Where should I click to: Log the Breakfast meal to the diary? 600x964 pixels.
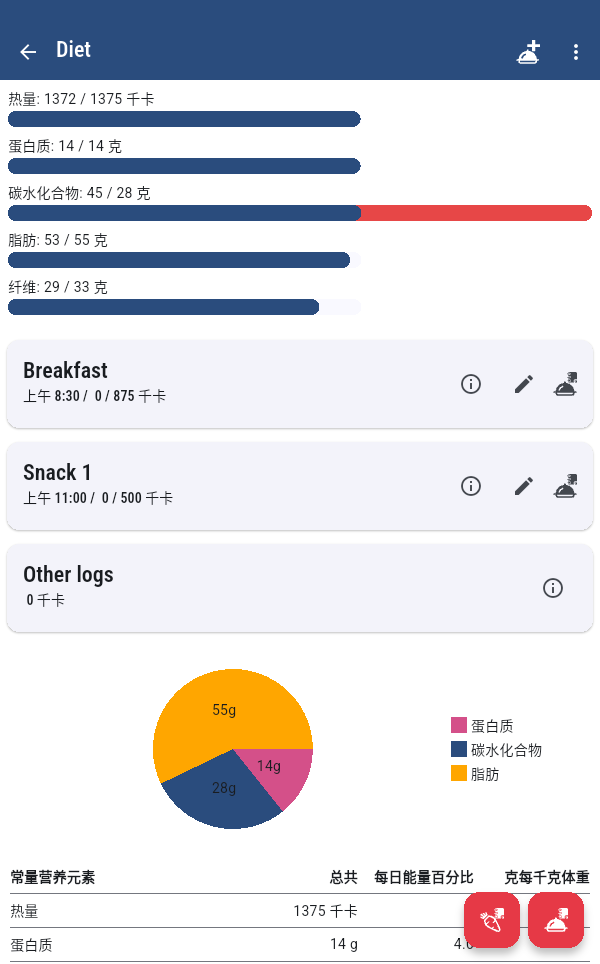pos(566,384)
